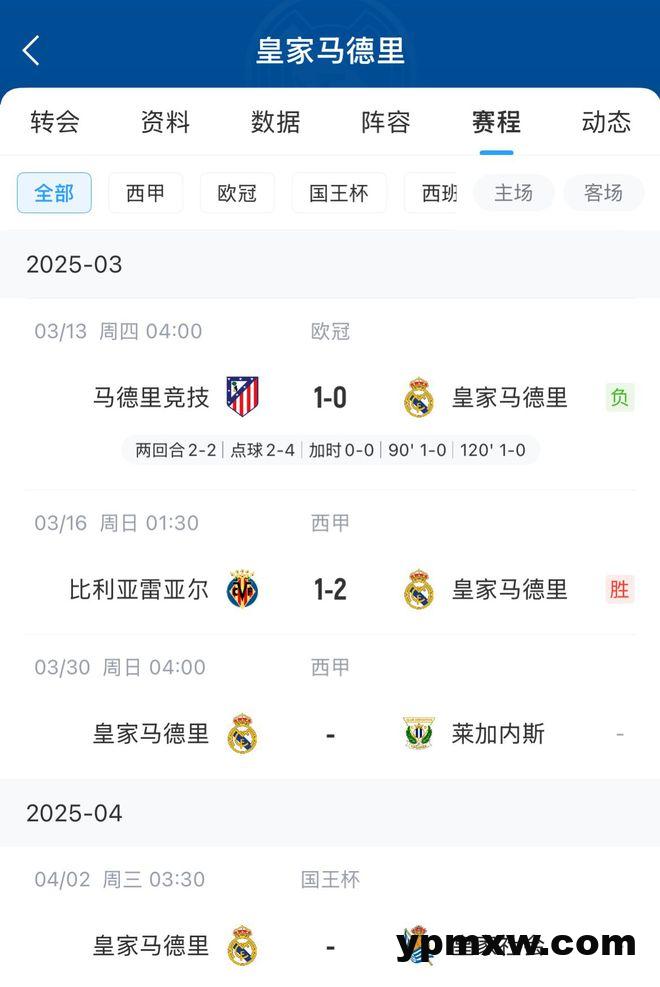The image size is (660, 987).
Task: Filter matches by 西甲
Action: click(146, 193)
